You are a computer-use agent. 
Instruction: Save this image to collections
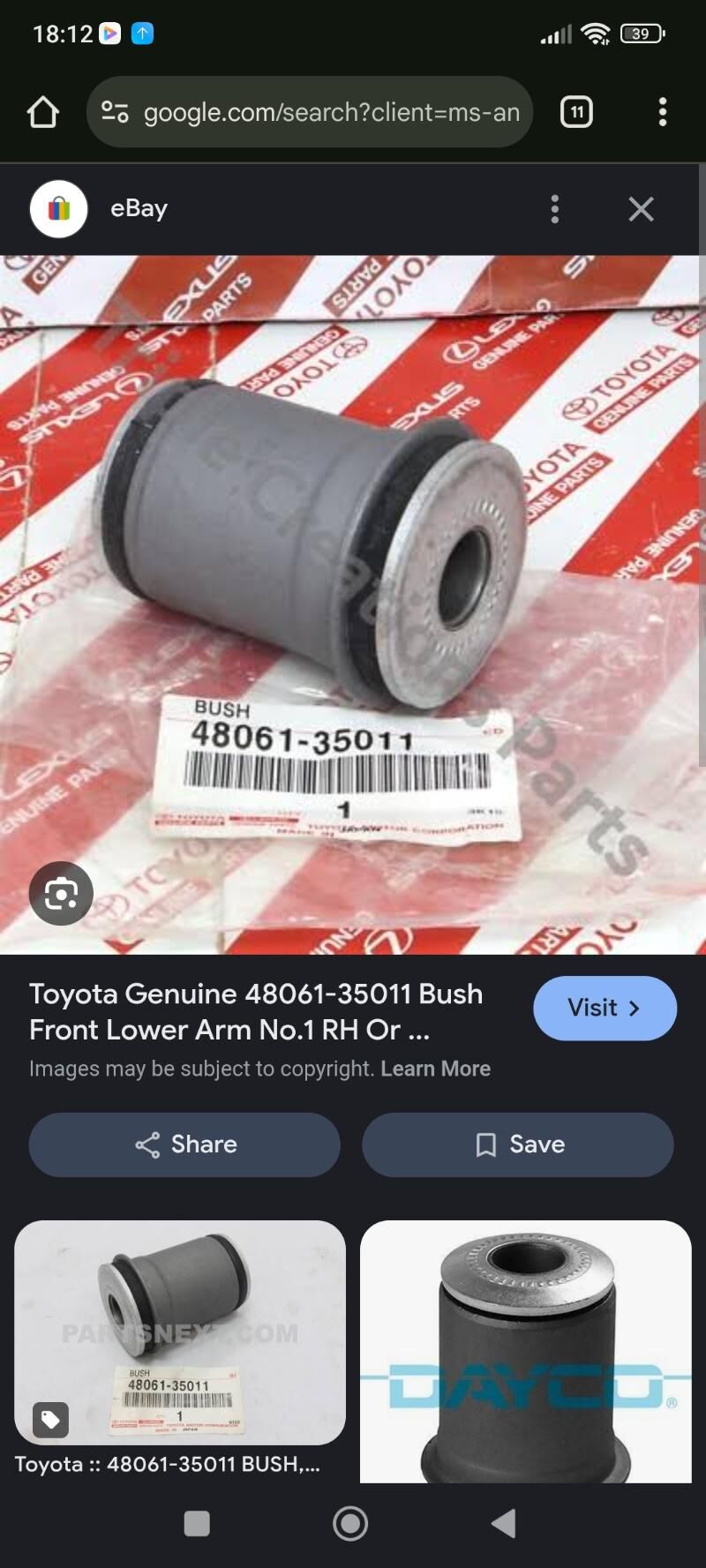pyautogui.click(x=518, y=1144)
